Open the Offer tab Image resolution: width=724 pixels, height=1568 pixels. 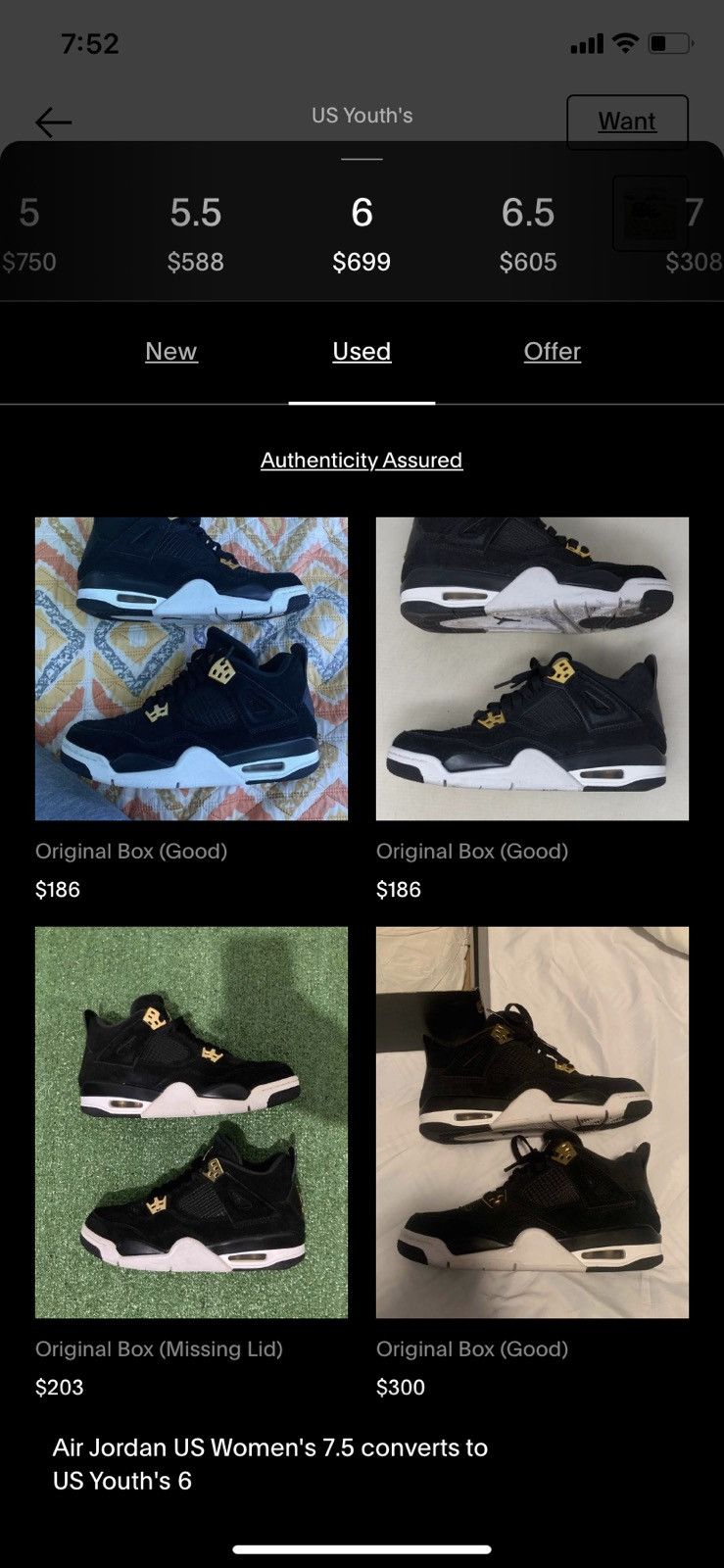pos(552,351)
